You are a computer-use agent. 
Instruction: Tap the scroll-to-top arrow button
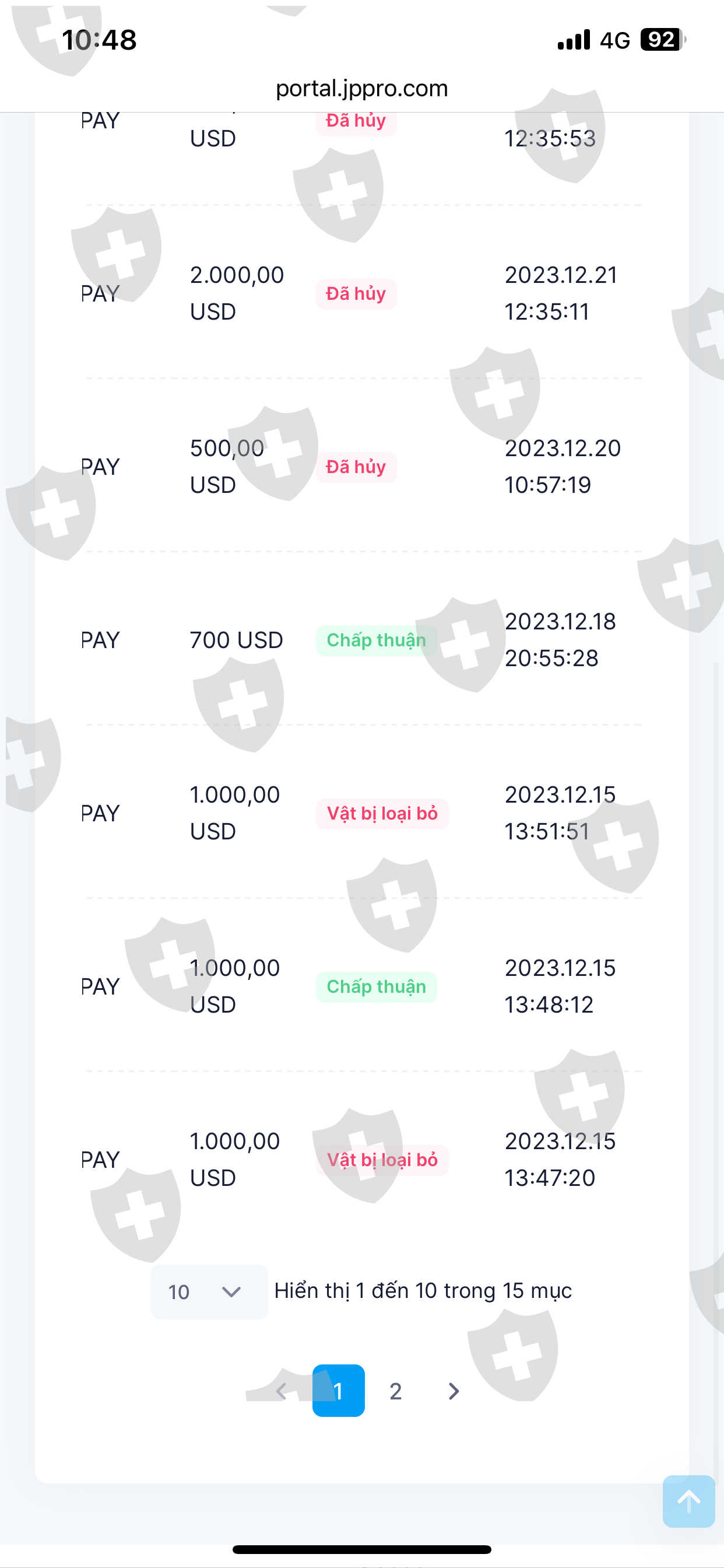point(688,1501)
